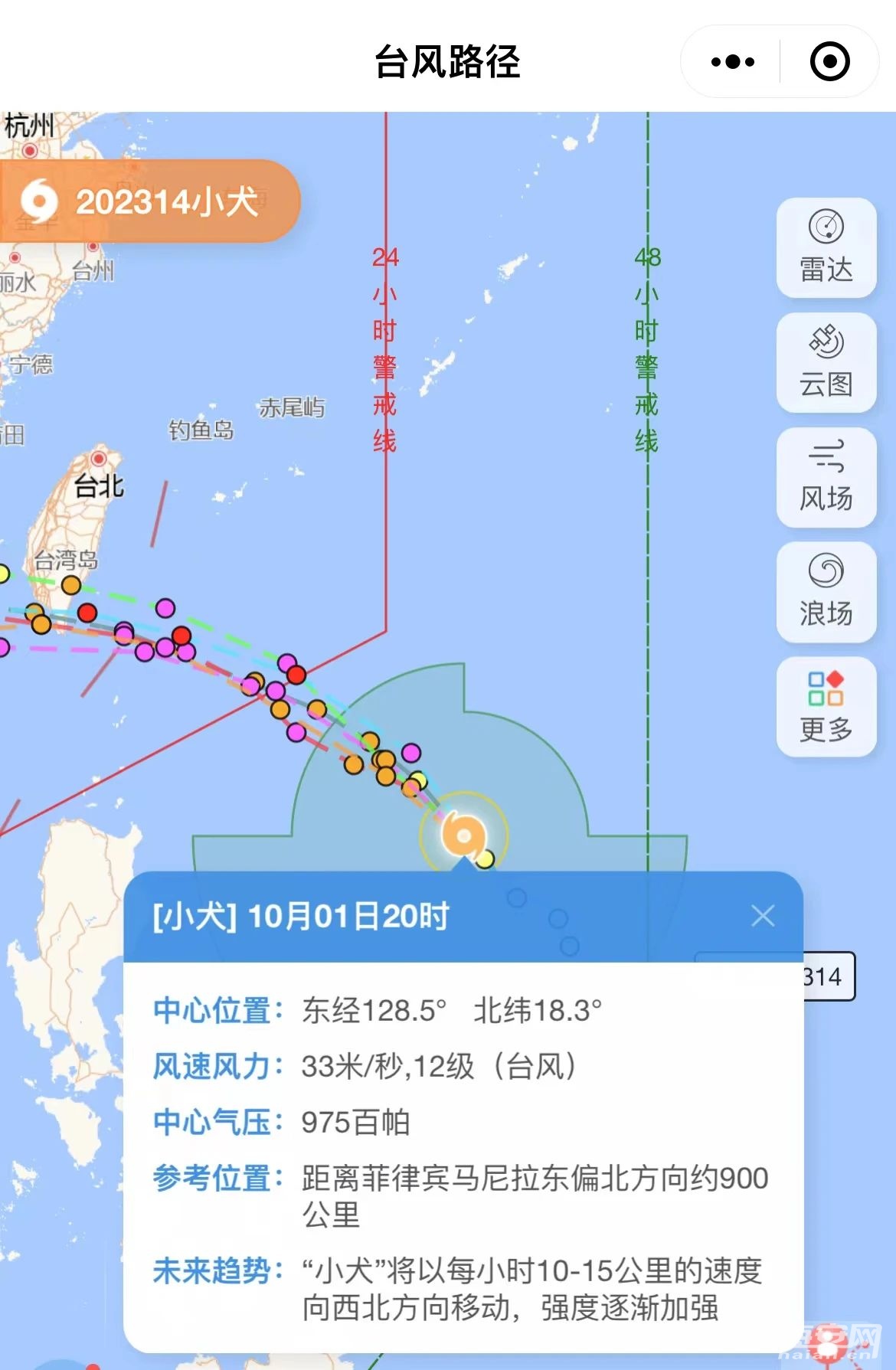The height and width of the screenshot is (1370, 896).
Task: Open the 202314小犬 typhoon selector chip
Action: pyautogui.click(x=149, y=201)
